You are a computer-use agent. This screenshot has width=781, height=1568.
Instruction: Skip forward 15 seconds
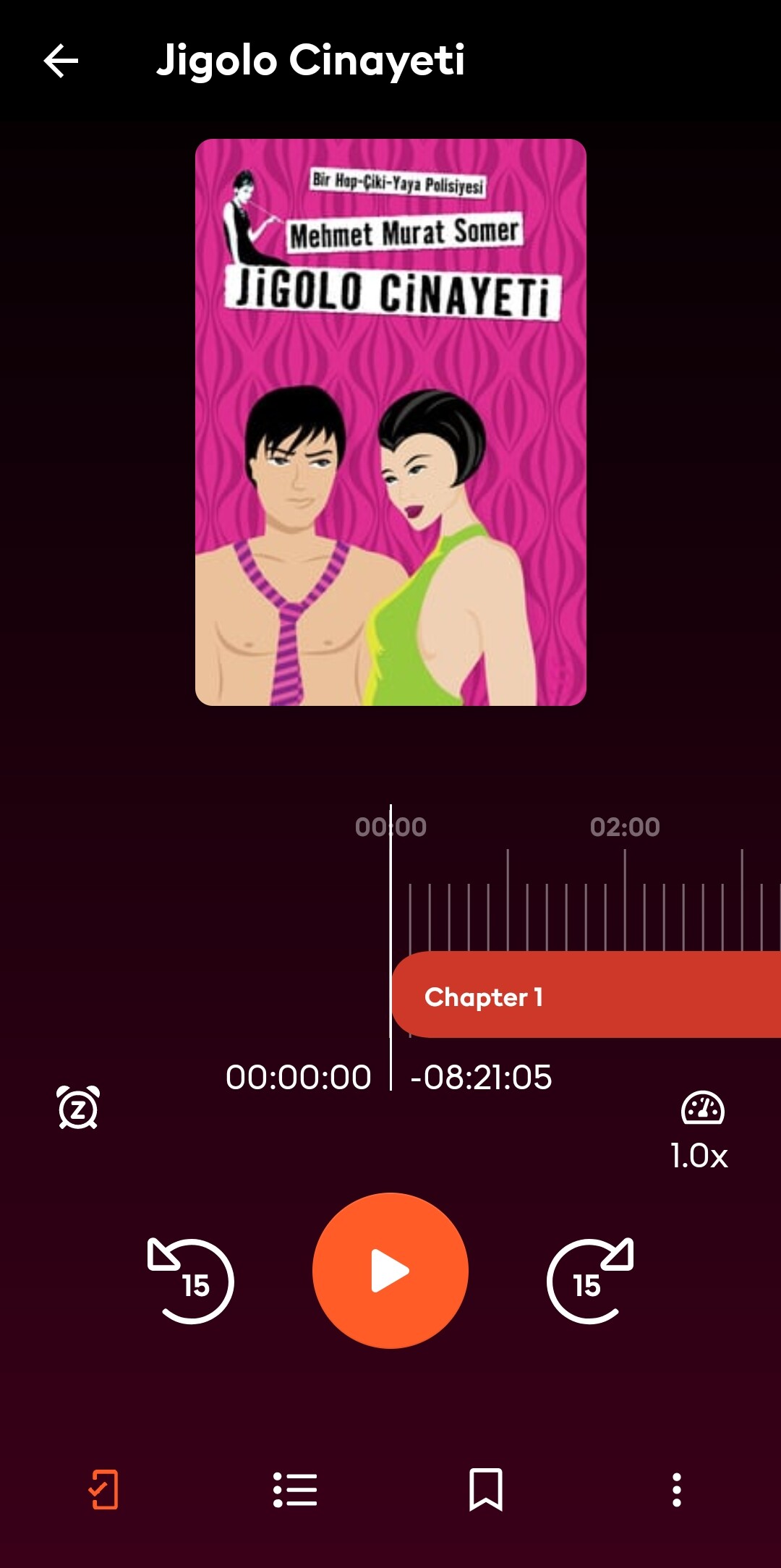(590, 1281)
